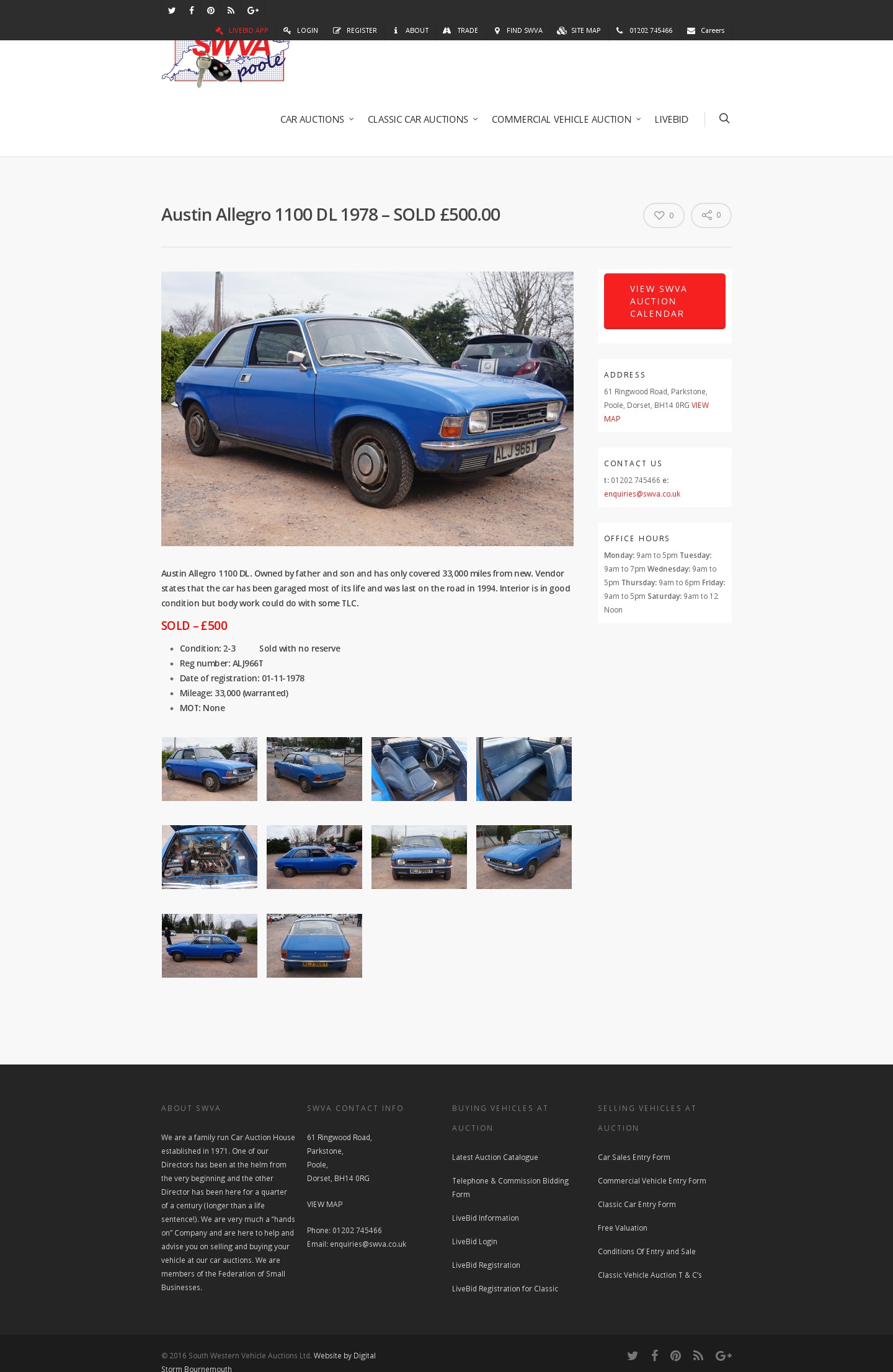The height and width of the screenshot is (1372, 893).
Task: Share this listing via share icon
Action: pyautogui.click(x=711, y=215)
